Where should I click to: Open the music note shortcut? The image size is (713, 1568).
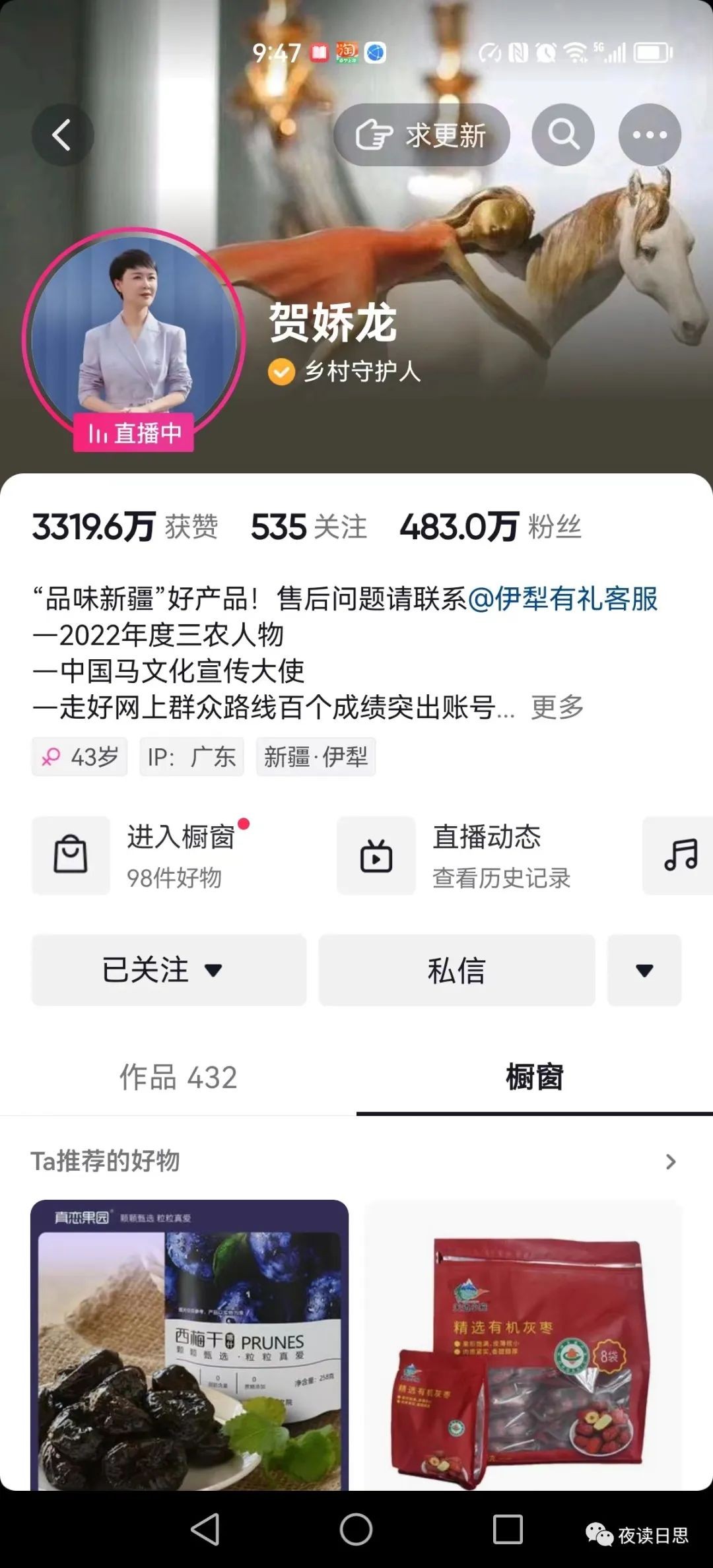coord(680,855)
